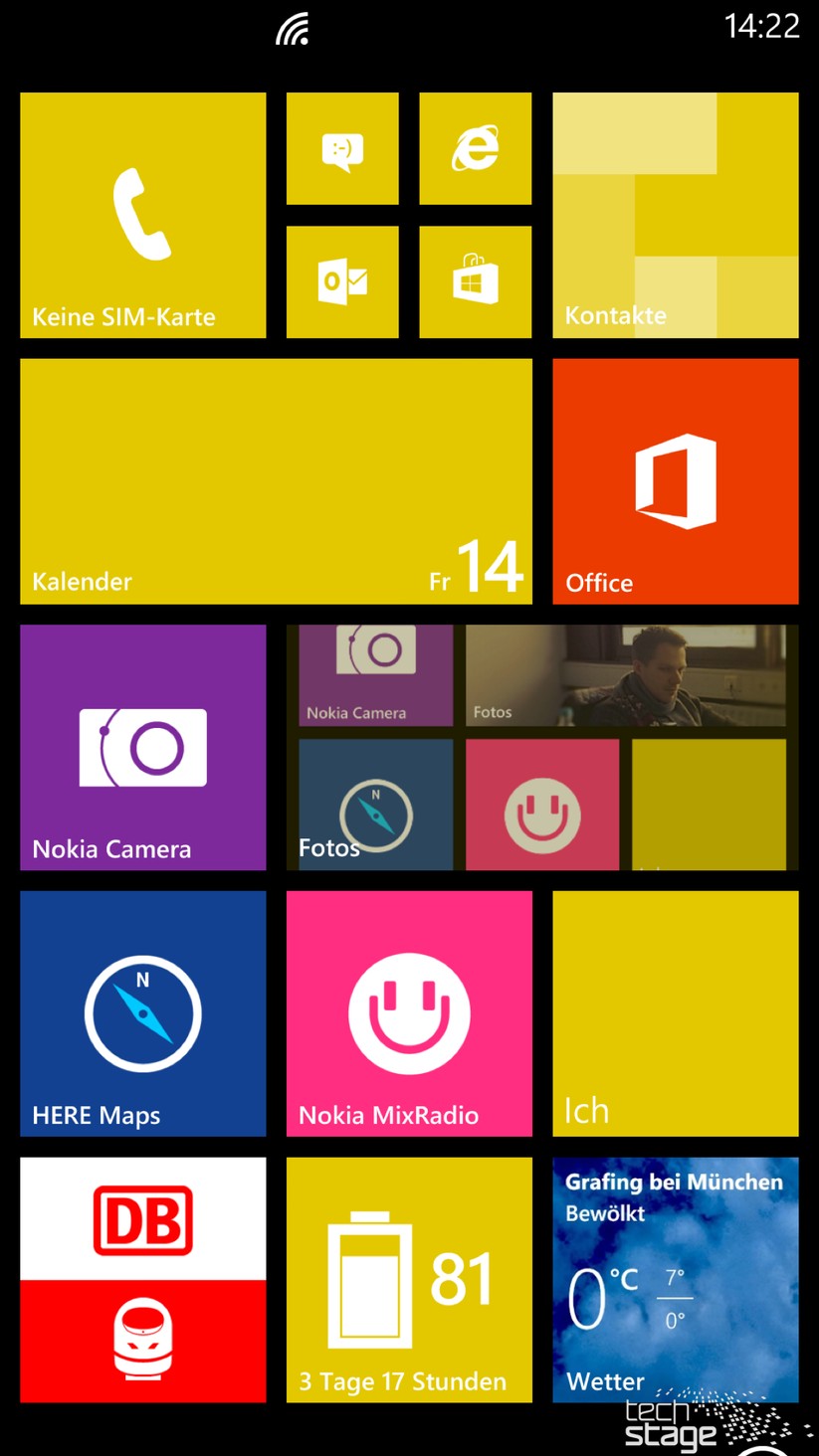This screenshot has width=819, height=1456.
Task: Open the Kalender tile showing Fr 14
Action: [x=276, y=480]
